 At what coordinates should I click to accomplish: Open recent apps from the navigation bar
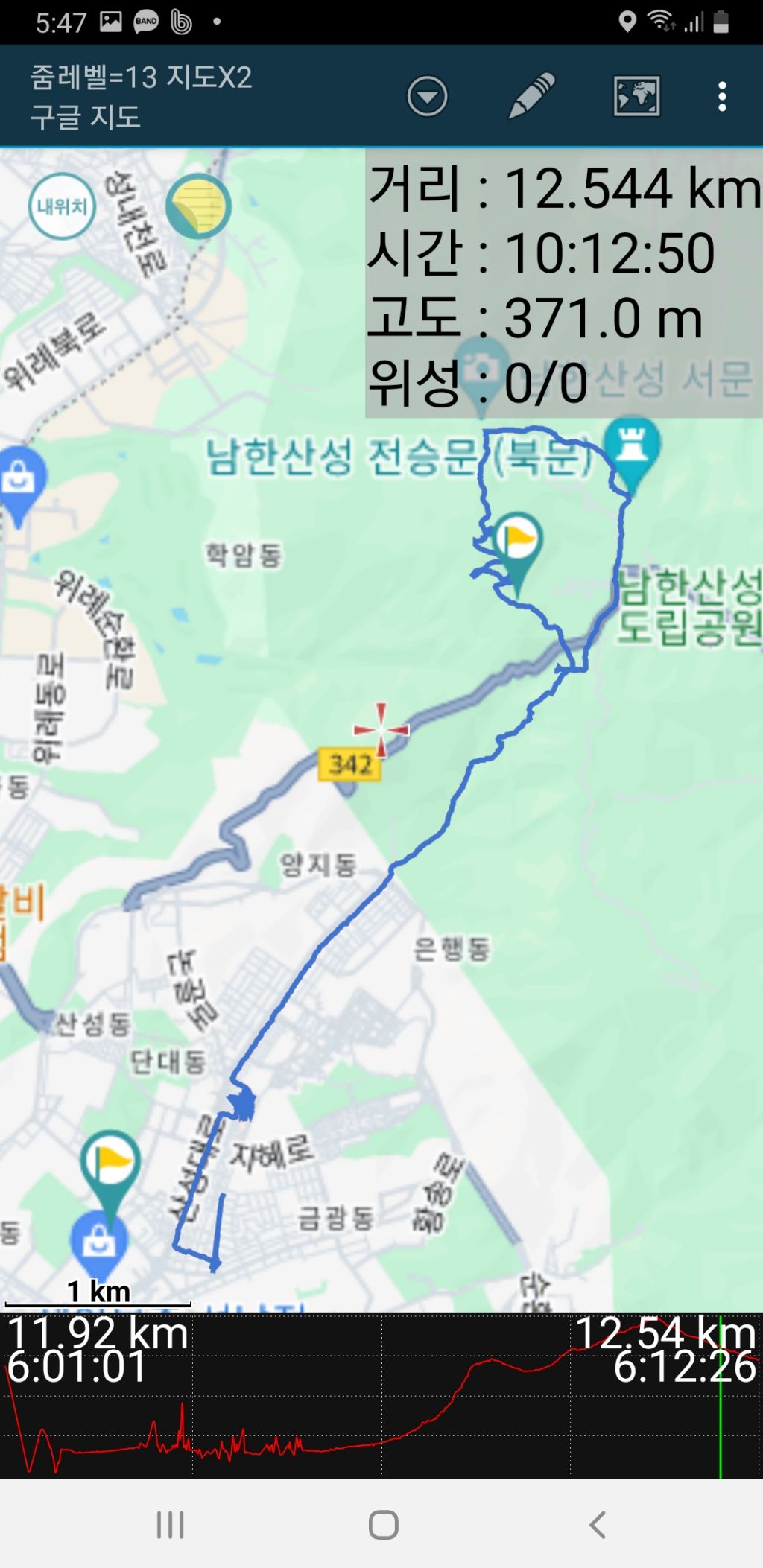pos(170,1525)
